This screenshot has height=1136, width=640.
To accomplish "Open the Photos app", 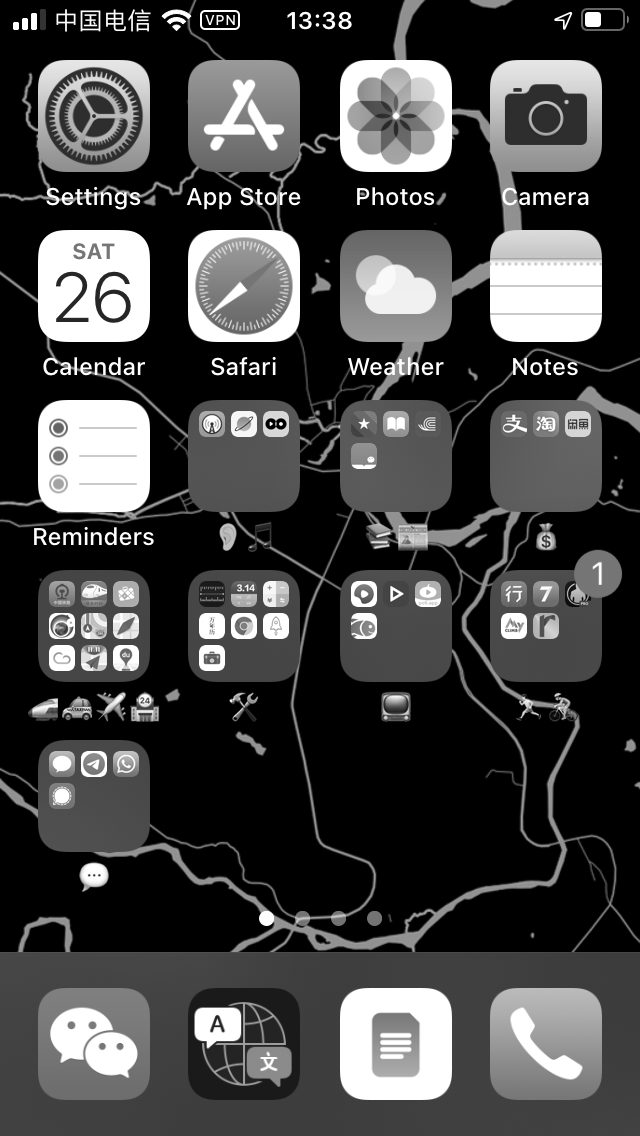I will 395,116.
